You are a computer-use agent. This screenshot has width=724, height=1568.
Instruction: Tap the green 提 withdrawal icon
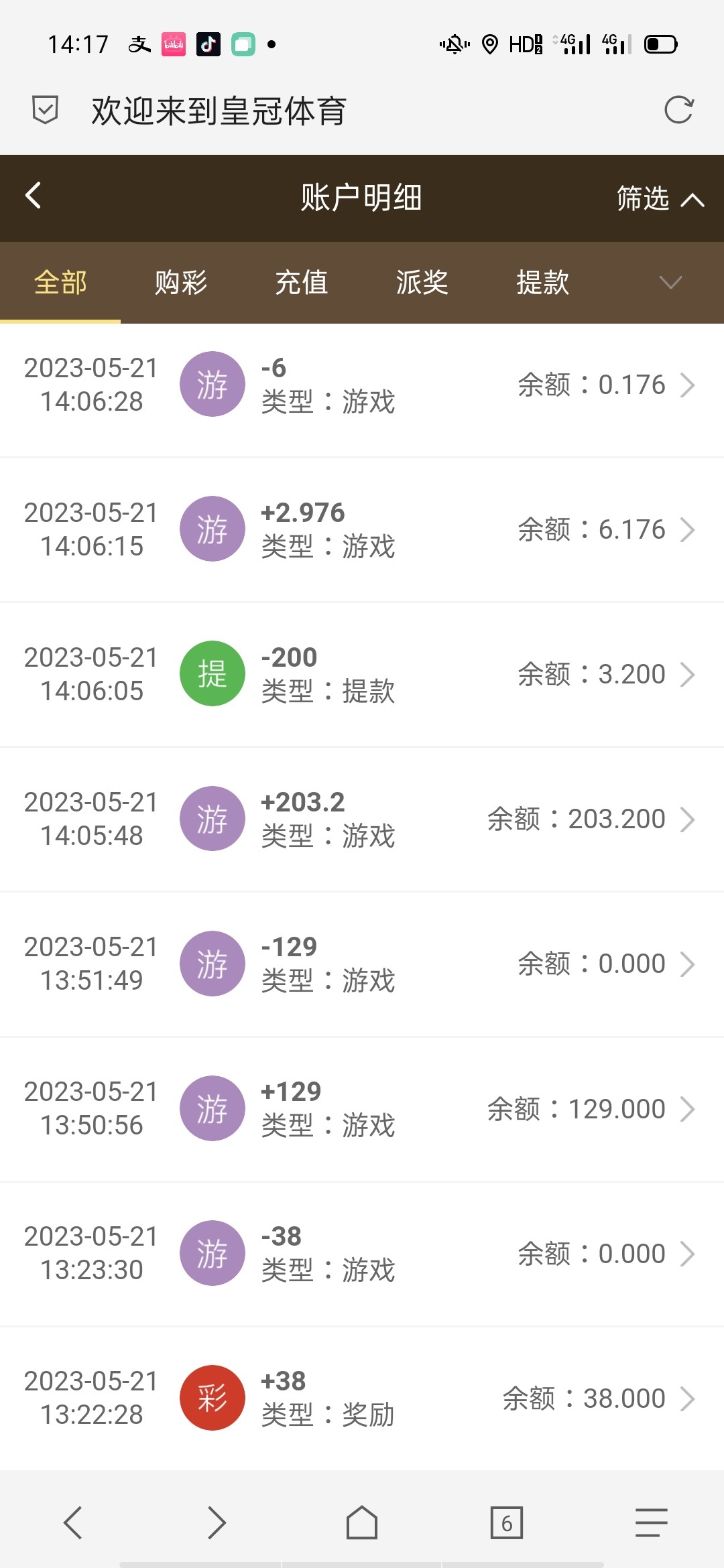click(x=213, y=673)
